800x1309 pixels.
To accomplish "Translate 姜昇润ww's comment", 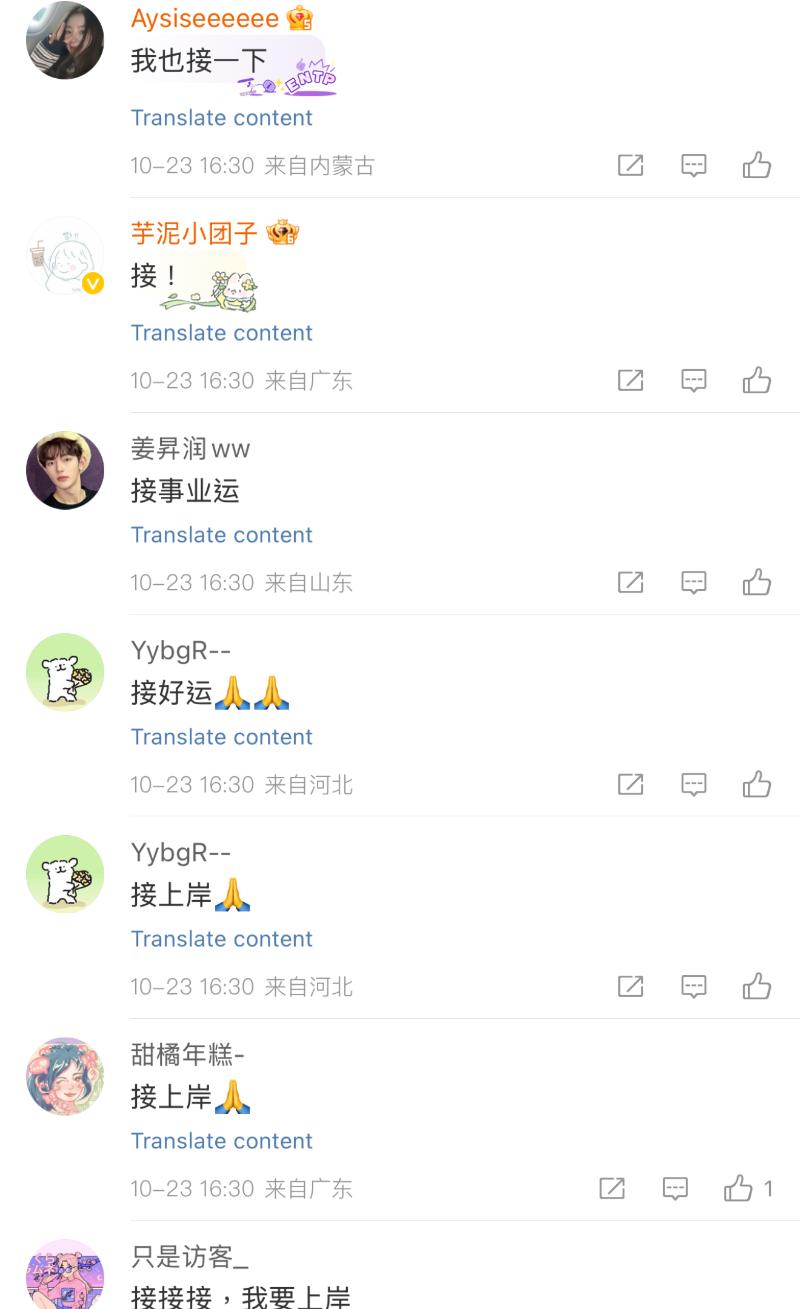I will (221, 535).
